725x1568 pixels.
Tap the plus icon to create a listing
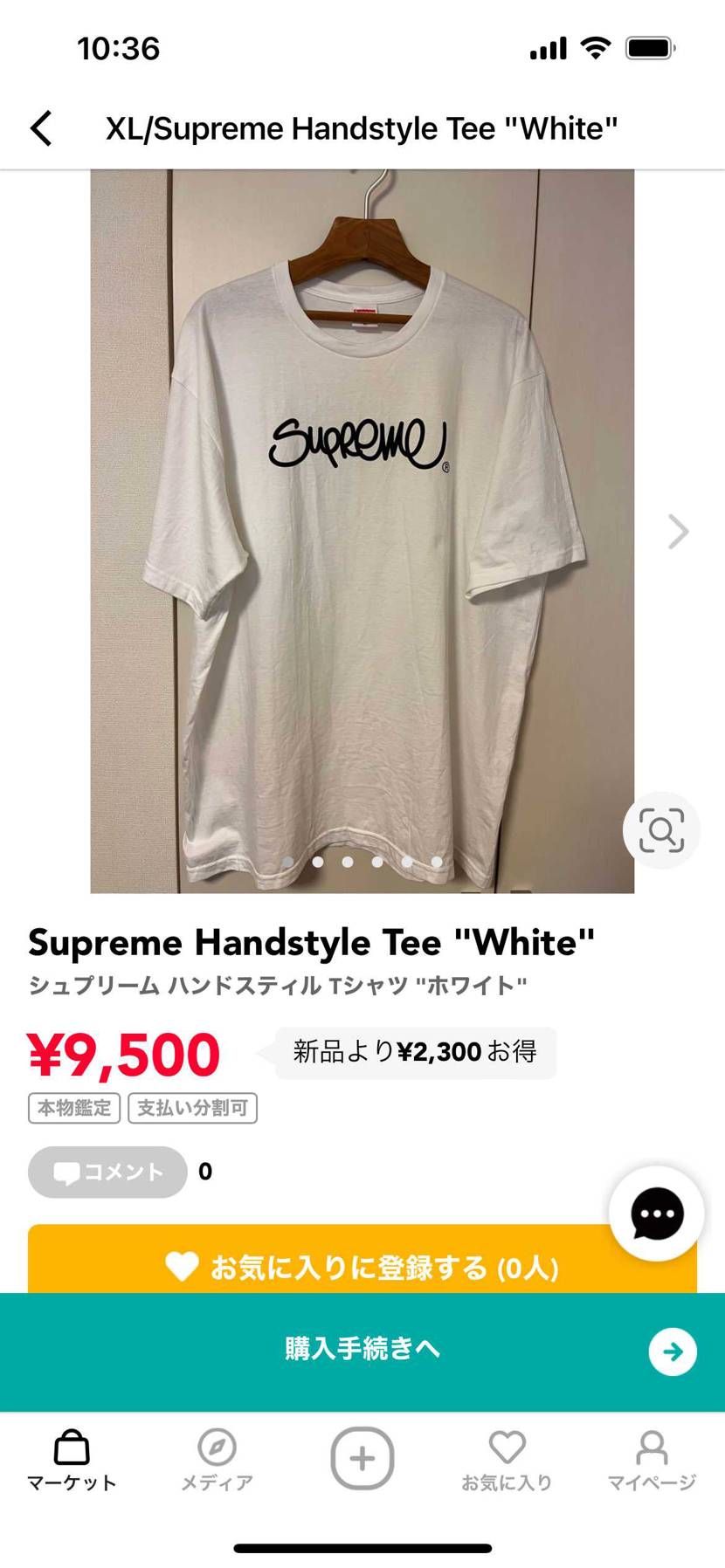(362, 1456)
